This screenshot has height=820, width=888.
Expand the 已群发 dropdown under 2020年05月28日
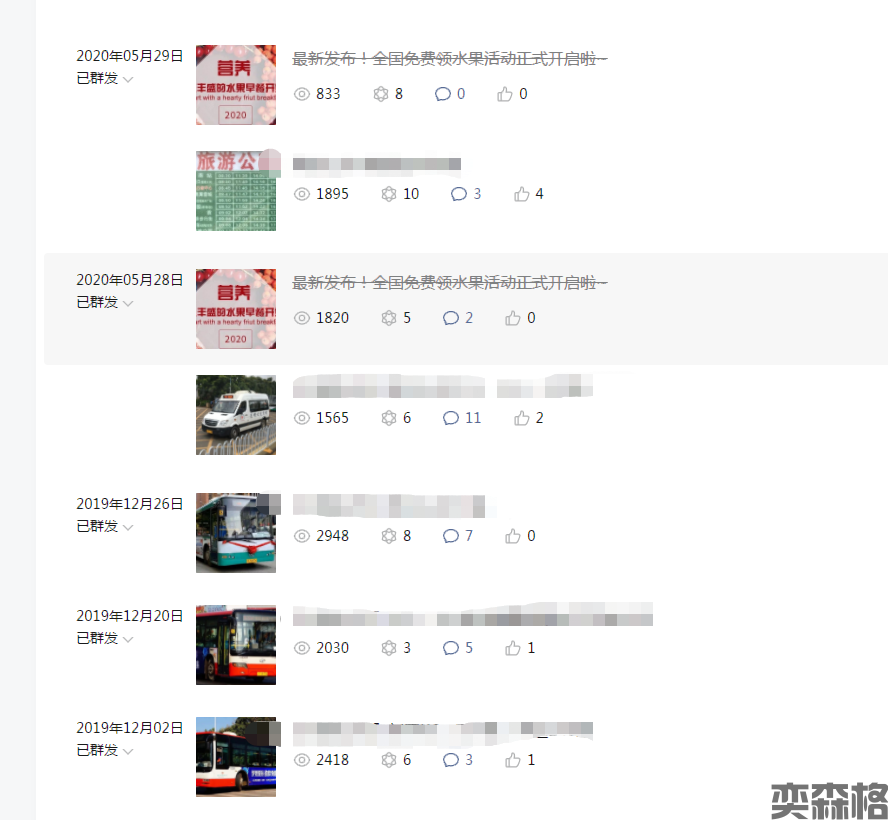[x=105, y=303]
